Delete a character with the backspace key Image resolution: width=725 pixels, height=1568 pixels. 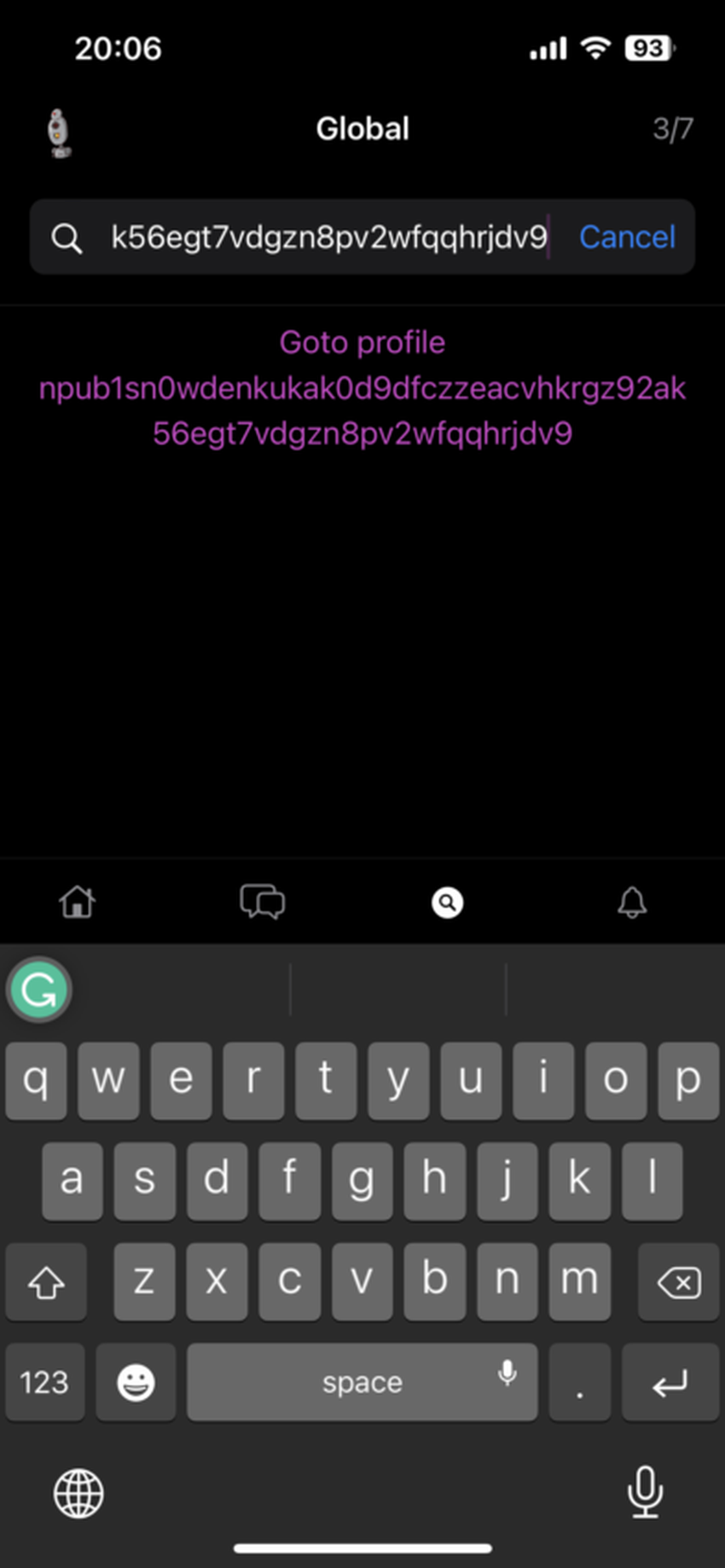point(679,1281)
